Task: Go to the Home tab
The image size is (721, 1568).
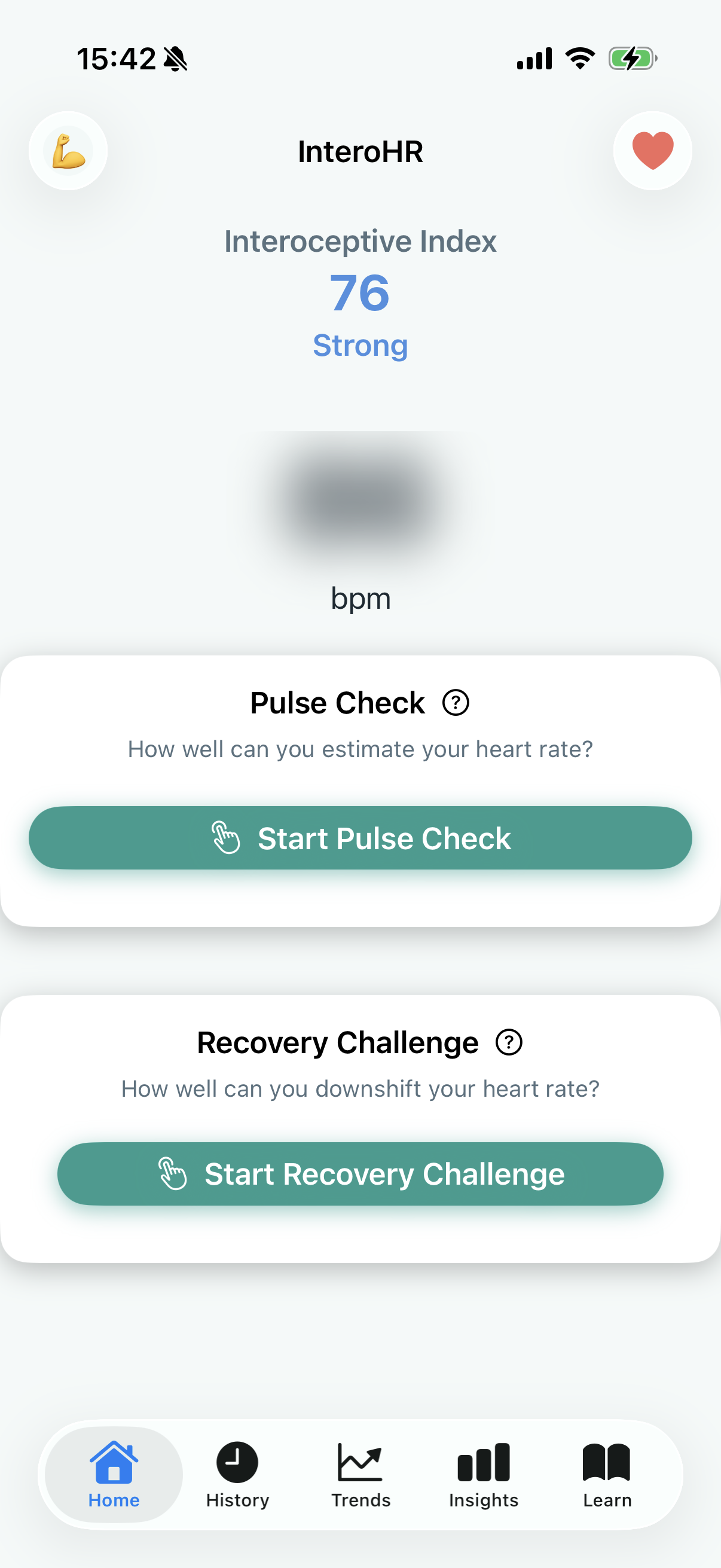Action: 114,1474
